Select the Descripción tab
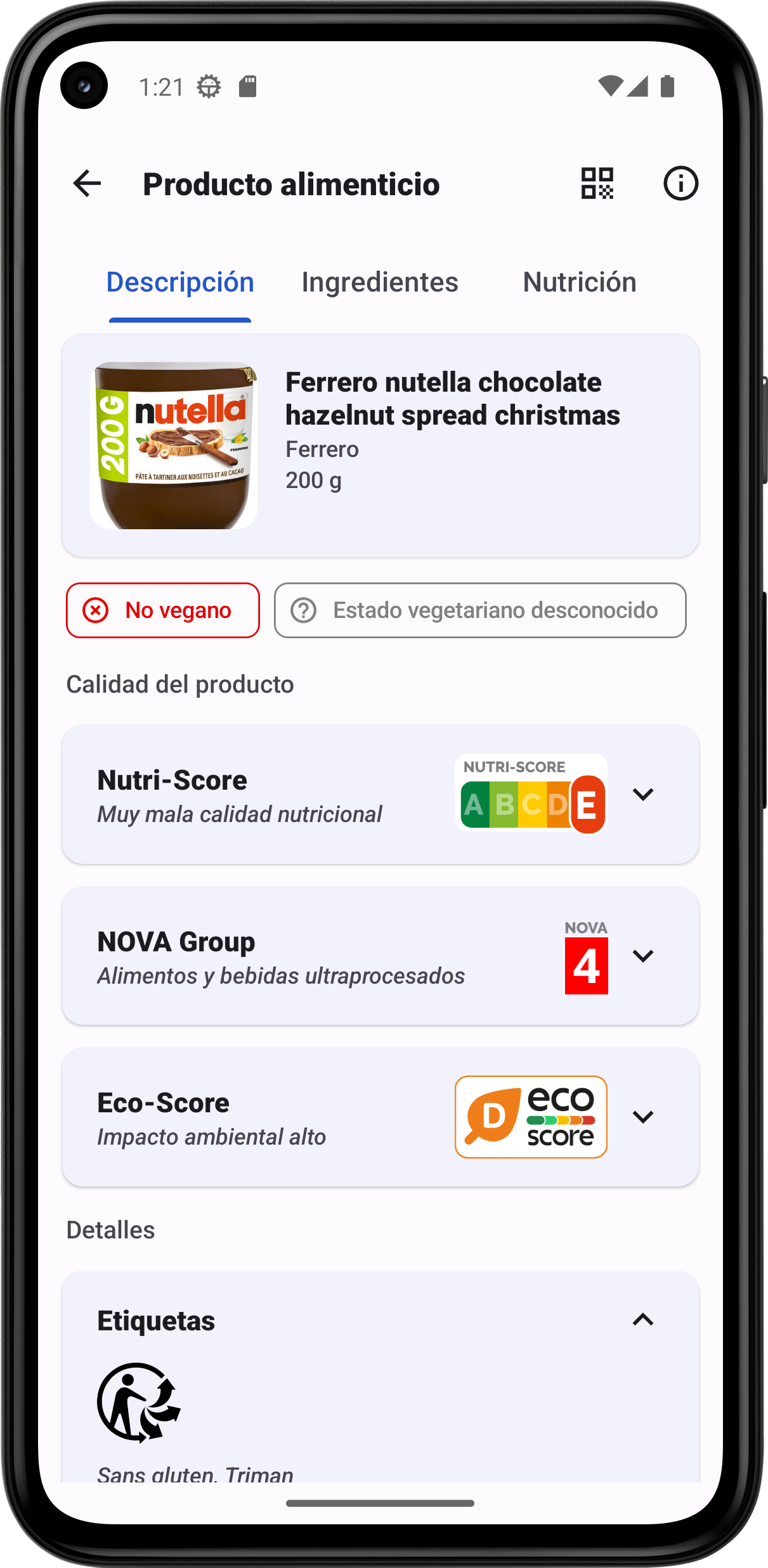 tap(180, 283)
